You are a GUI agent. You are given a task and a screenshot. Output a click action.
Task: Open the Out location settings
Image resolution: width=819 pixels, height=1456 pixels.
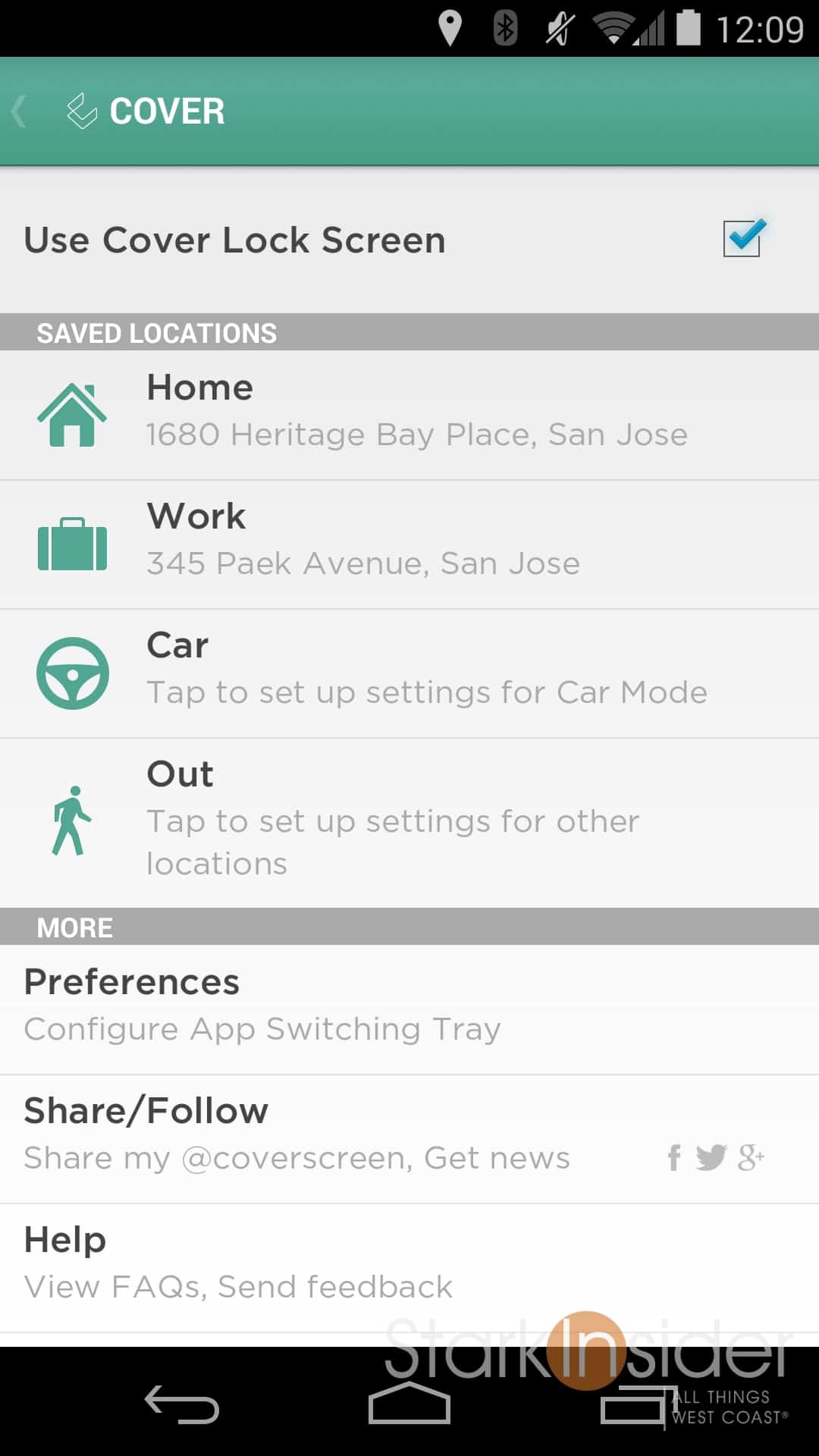pyautogui.click(x=409, y=822)
